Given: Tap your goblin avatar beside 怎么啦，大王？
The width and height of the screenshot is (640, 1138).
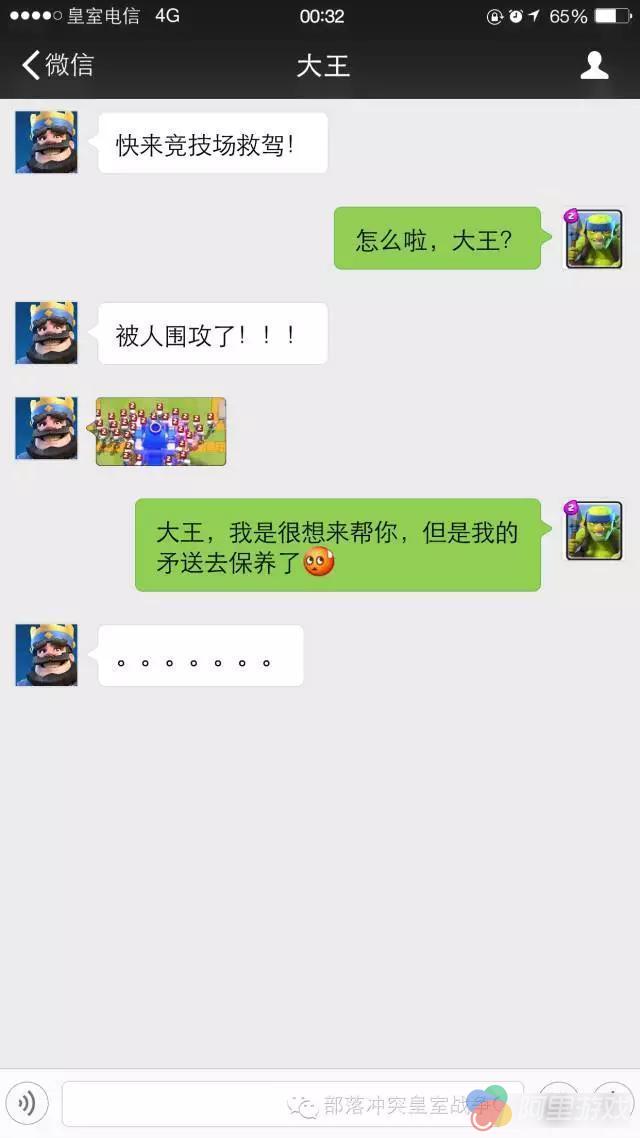Looking at the screenshot, I should click(594, 238).
